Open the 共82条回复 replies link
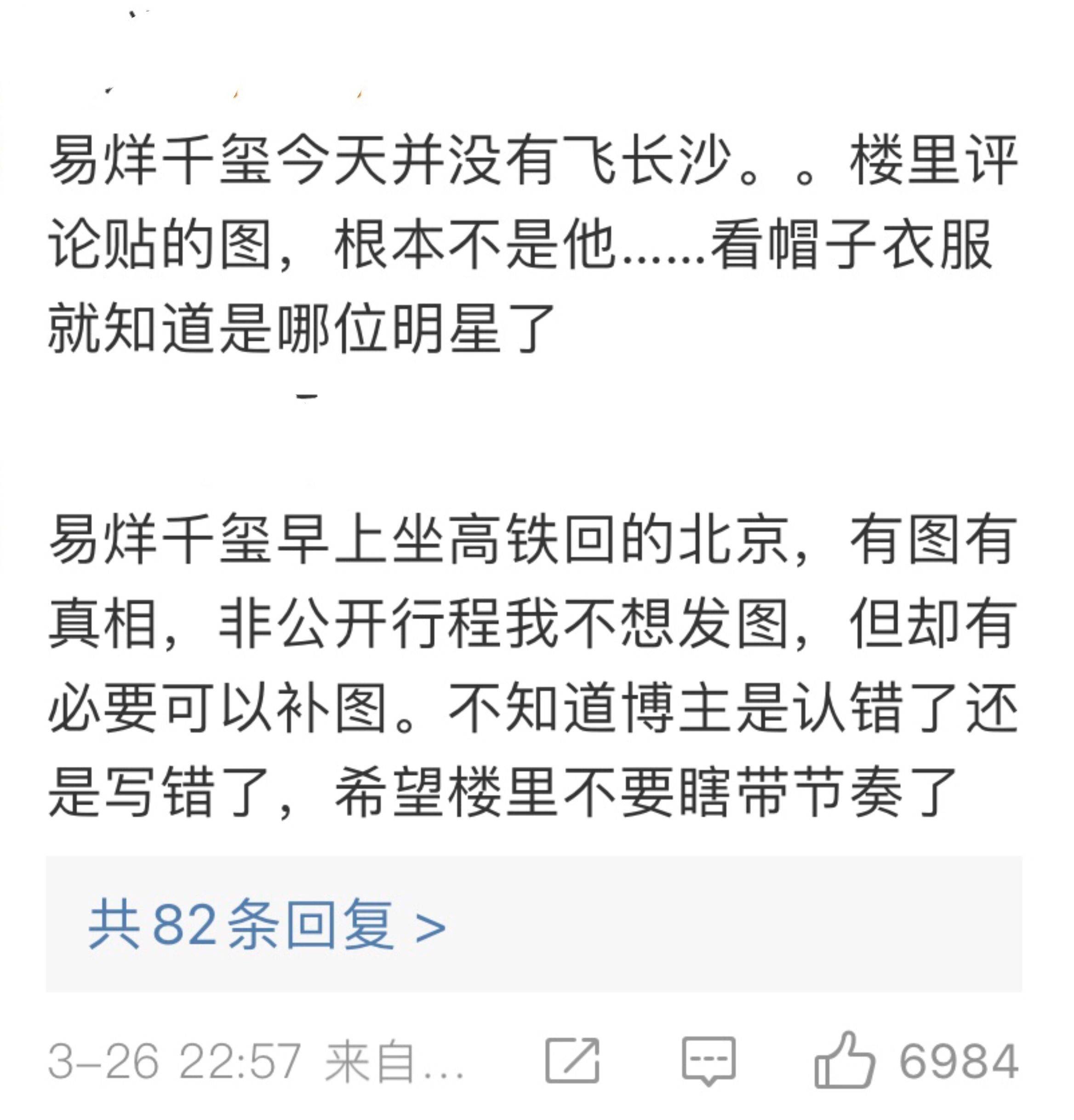 268,925
